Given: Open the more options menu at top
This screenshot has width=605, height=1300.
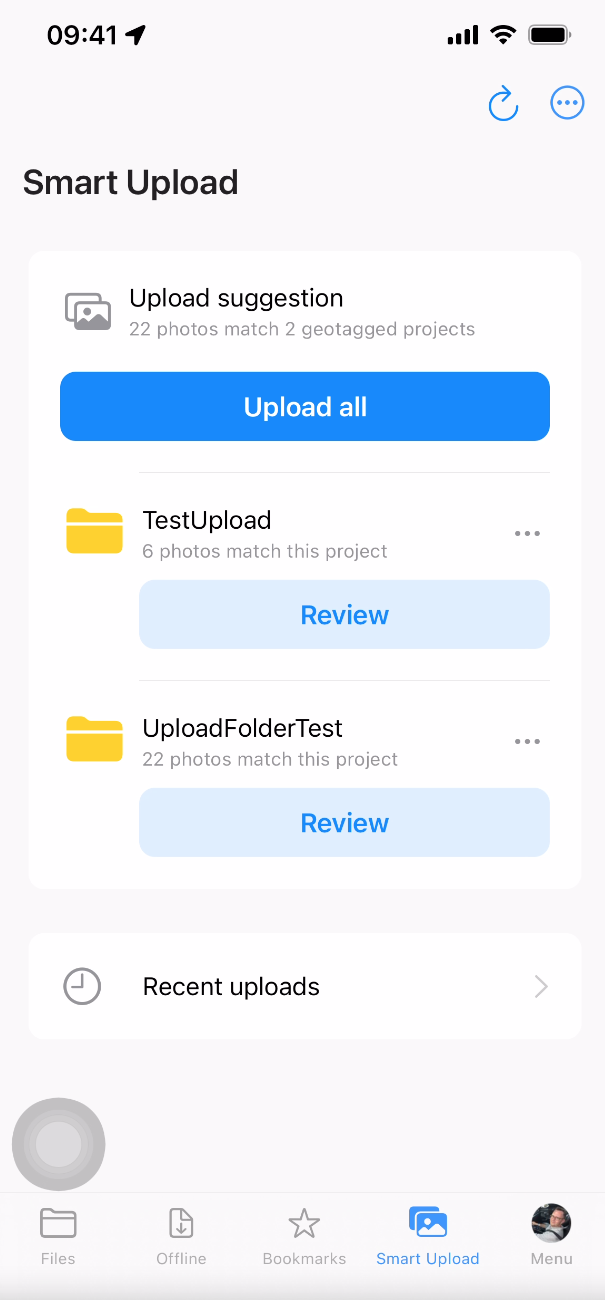Looking at the screenshot, I should [x=567, y=103].
